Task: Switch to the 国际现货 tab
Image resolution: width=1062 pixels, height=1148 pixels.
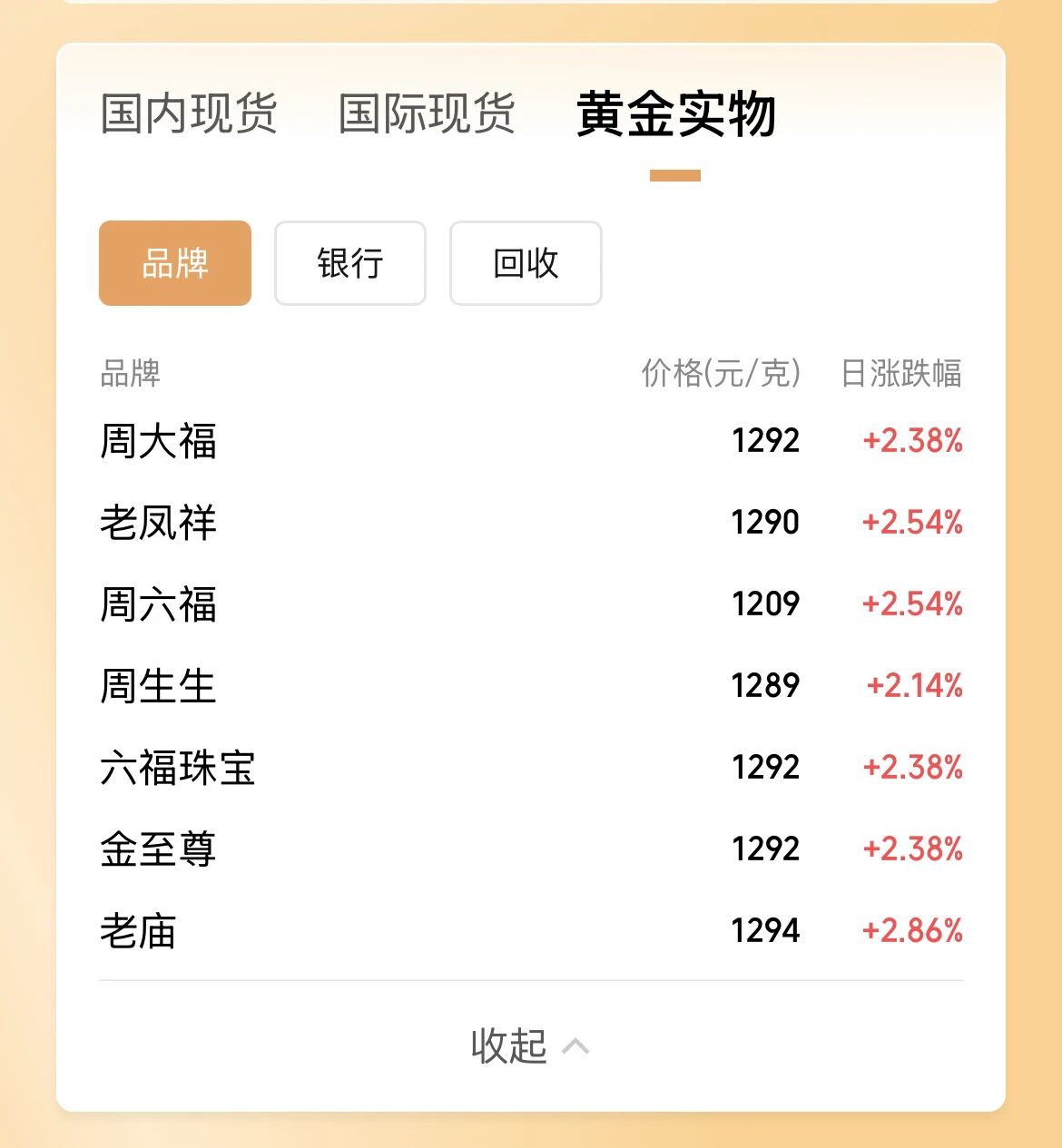Action: coord(427,113)
